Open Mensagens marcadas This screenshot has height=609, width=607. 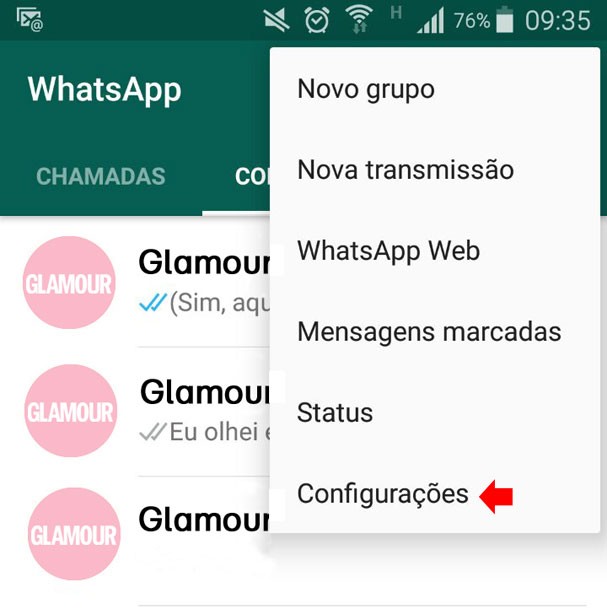coord(429,332)
